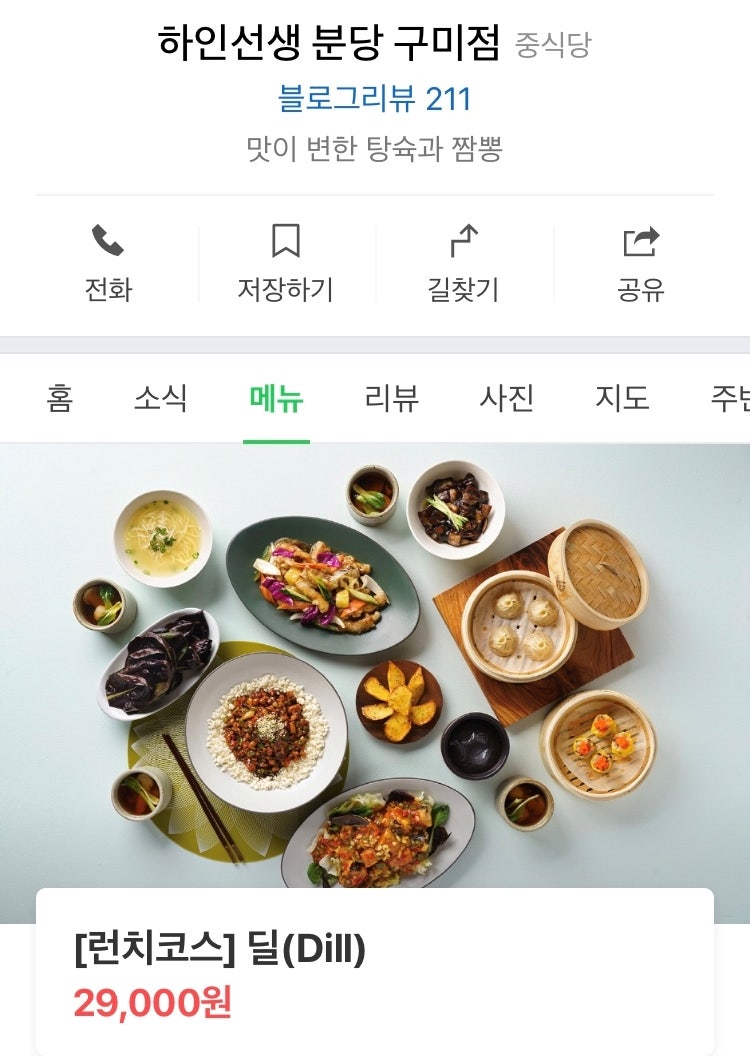Get directions with 길찾기
The height and width of the screenshot is (1056, 750).
[x=463, y=263]
